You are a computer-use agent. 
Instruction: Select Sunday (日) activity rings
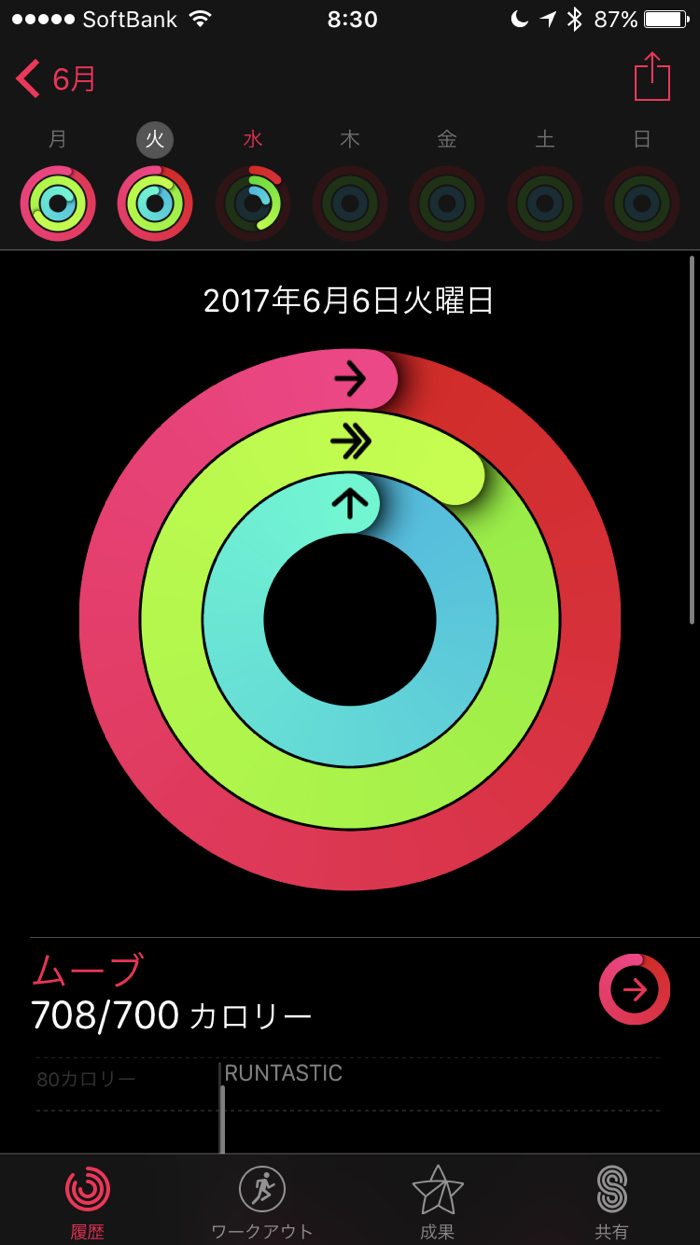(642, 203)
